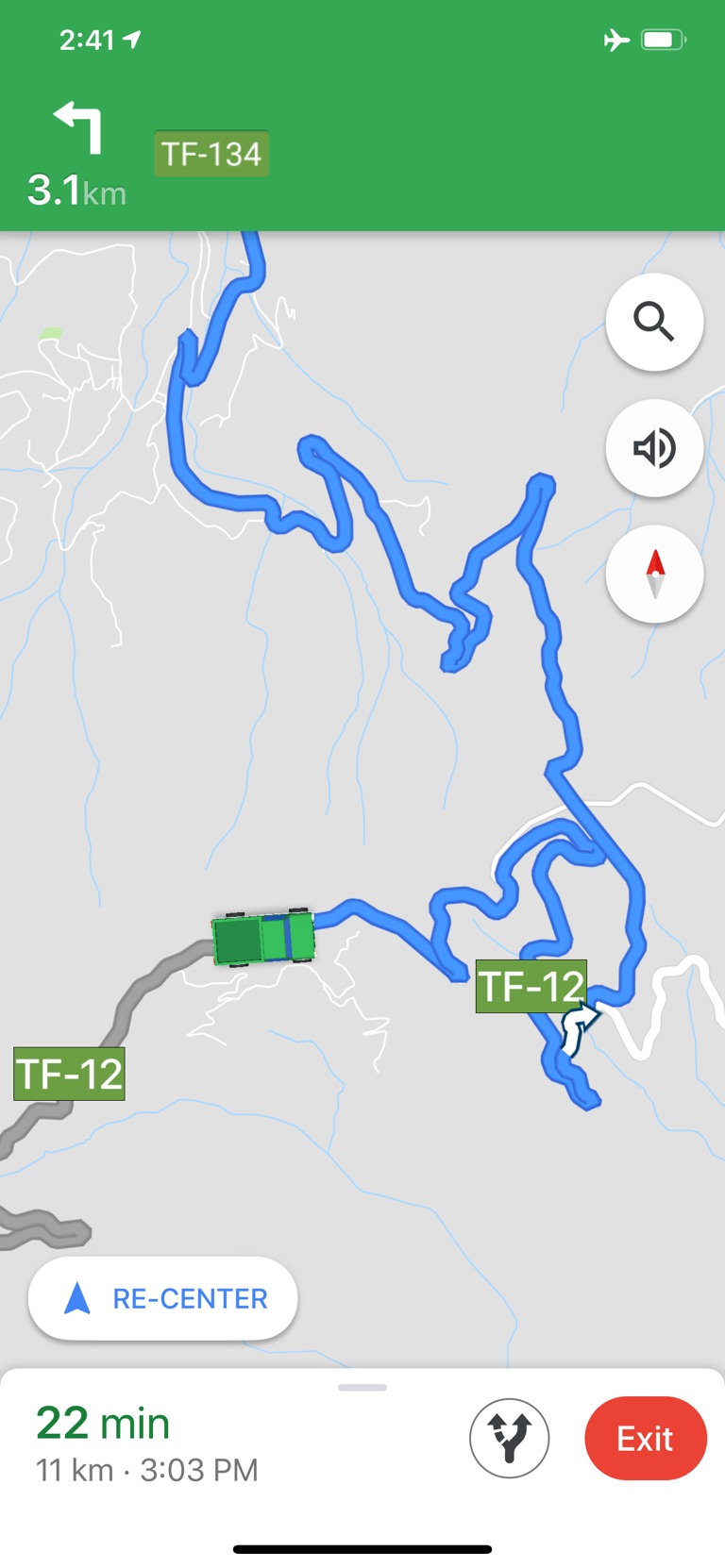Open search along the route

(x=653, y=323)
